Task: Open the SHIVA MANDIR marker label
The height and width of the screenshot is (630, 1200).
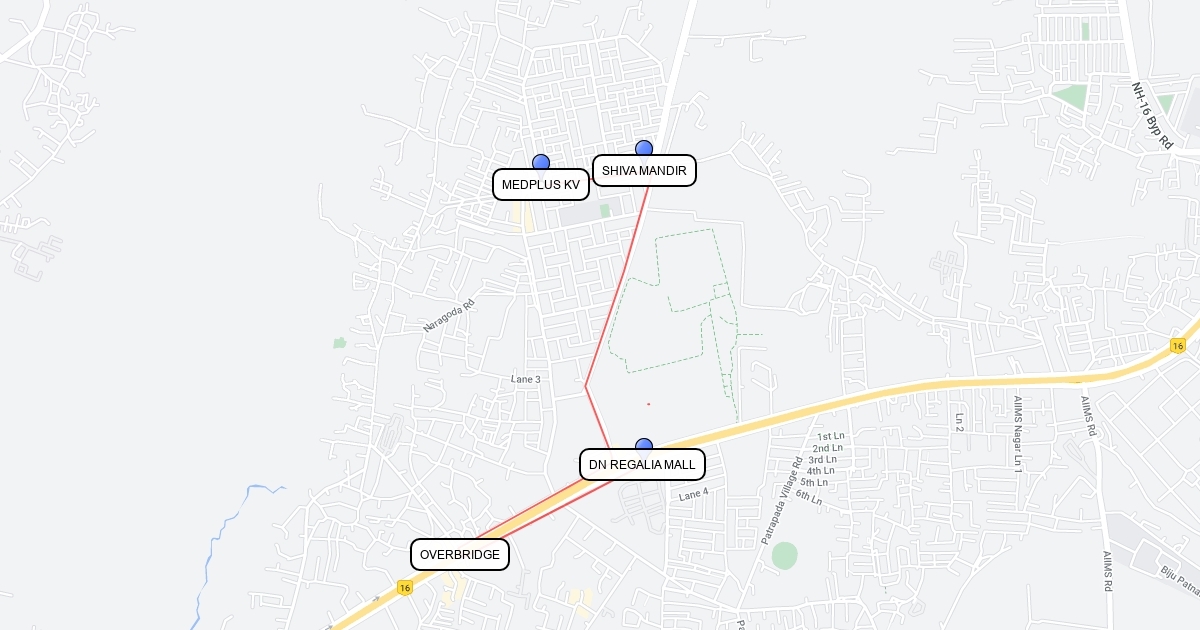Action: coord(644,171)
